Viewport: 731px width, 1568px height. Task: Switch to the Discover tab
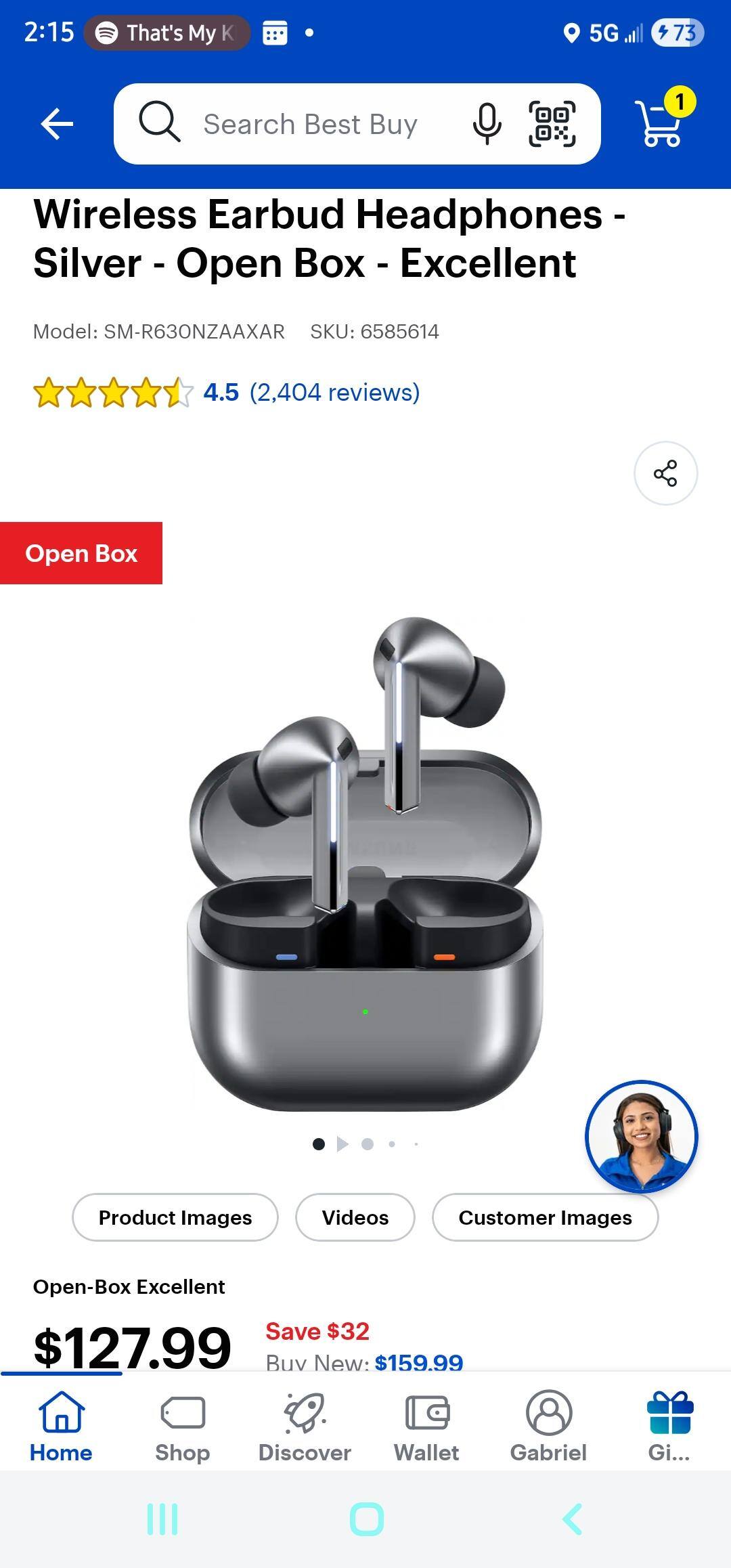(x=305, y=1425)
